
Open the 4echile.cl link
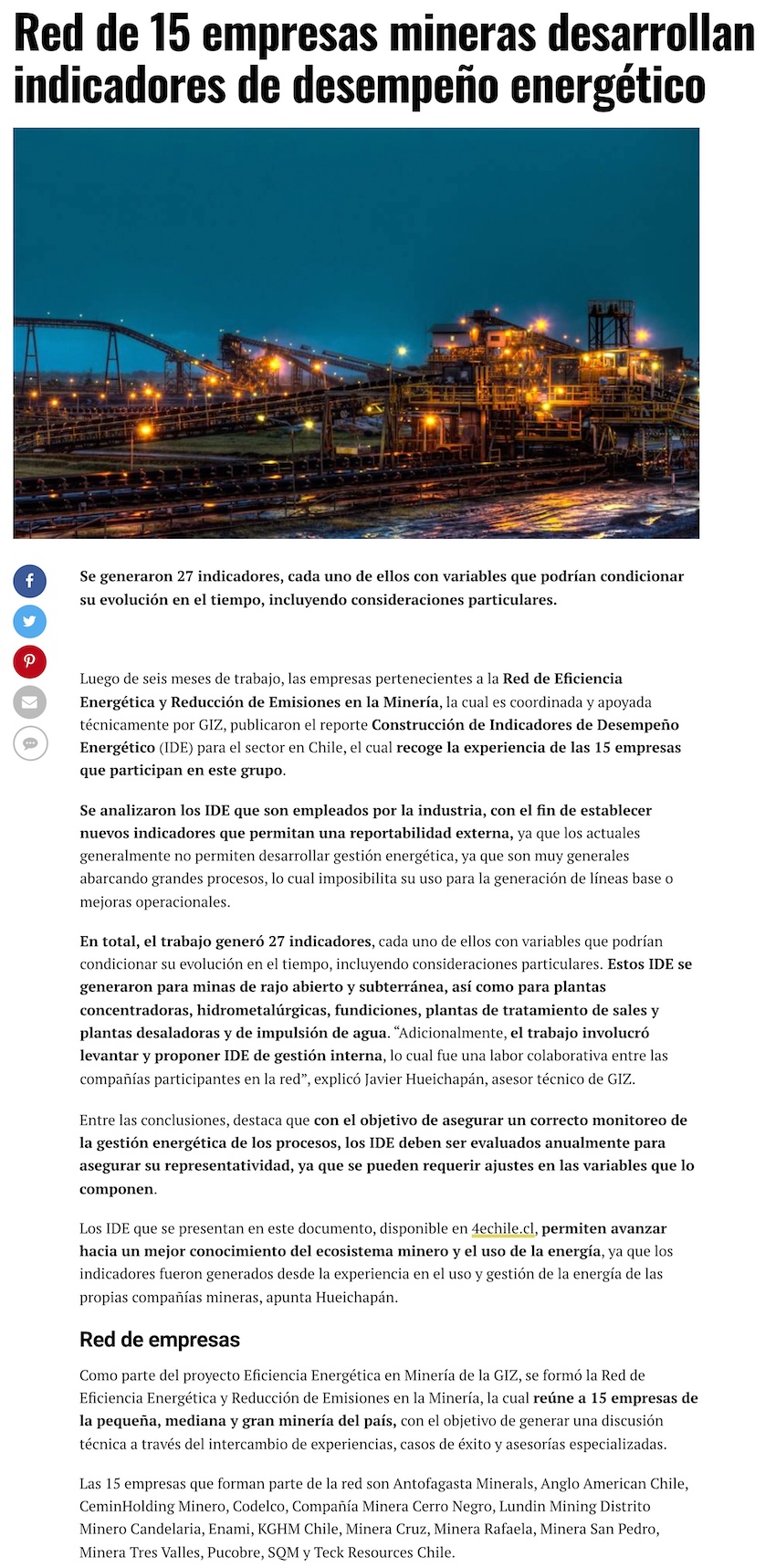pyautogui.click(x=504, y=1228)
